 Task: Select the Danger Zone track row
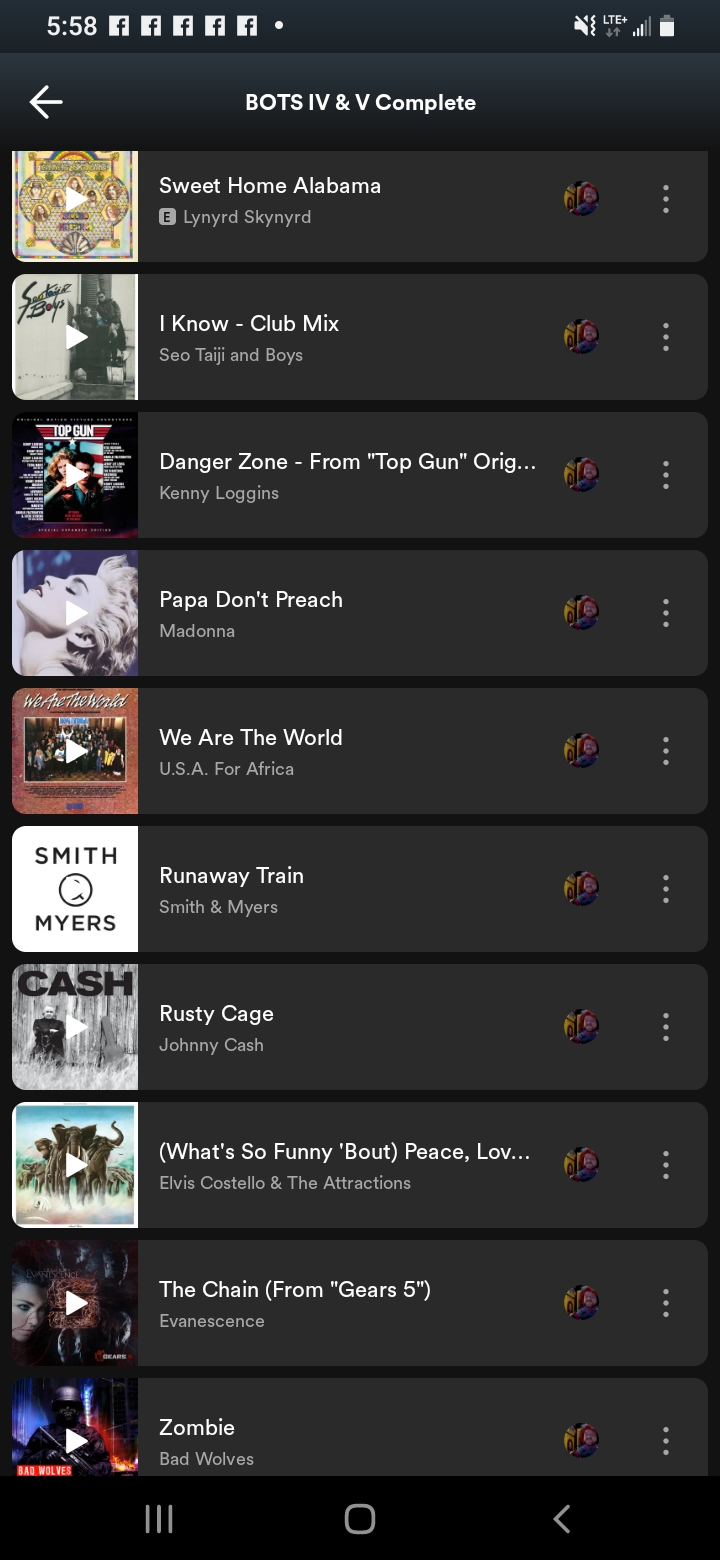point(347,475)
